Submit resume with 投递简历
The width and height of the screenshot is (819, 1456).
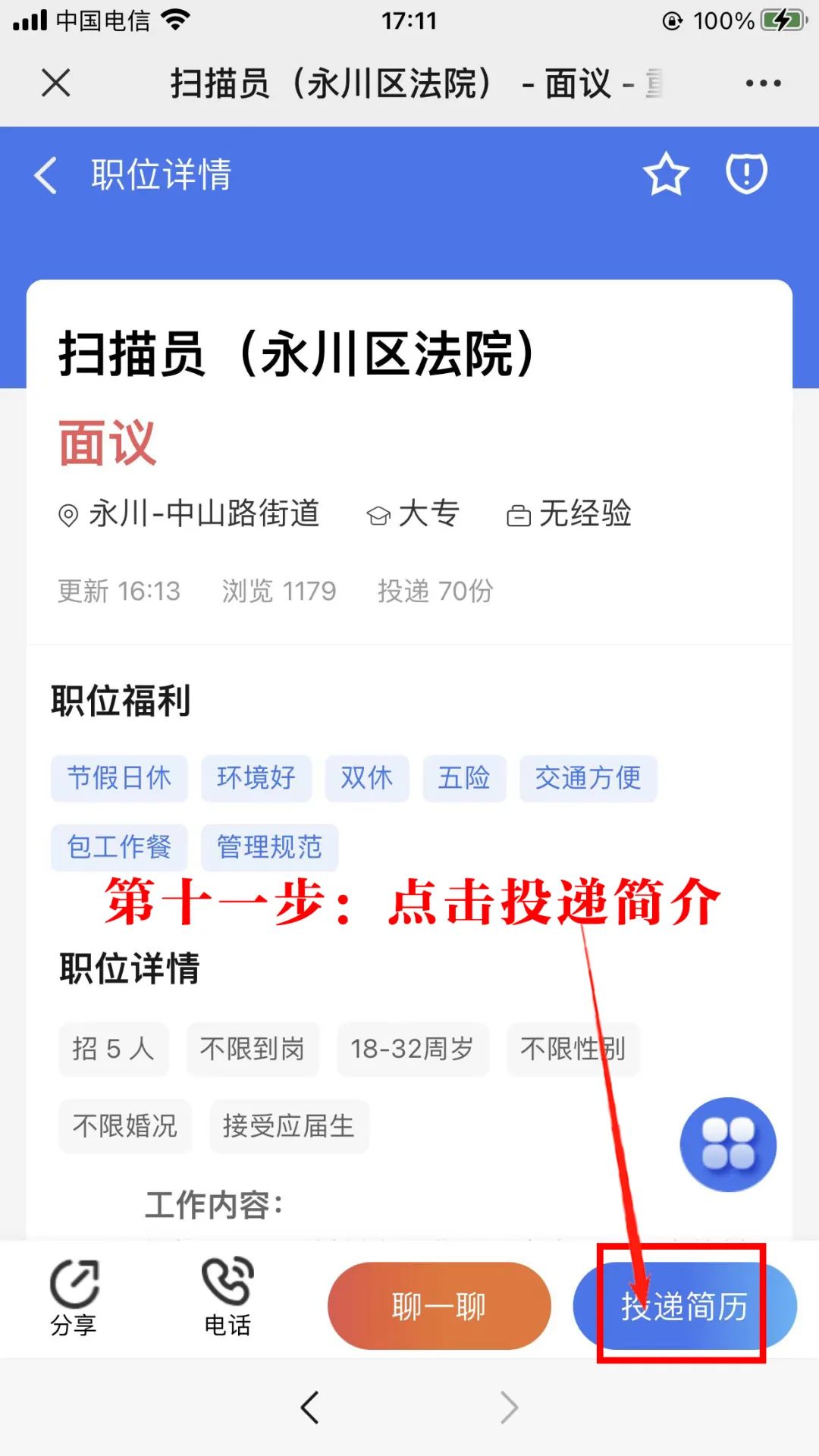click(684, 1306)
